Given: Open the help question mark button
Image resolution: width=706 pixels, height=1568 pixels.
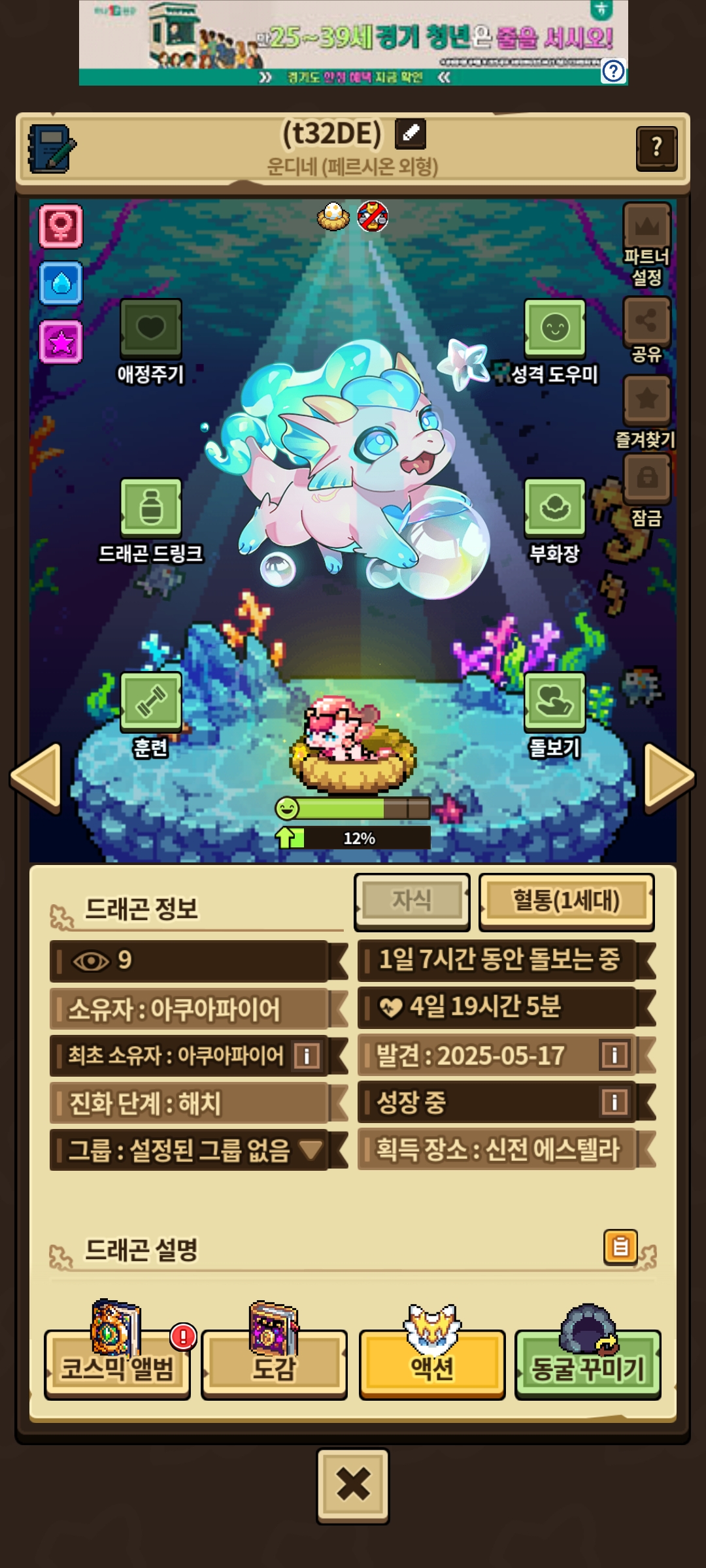Looking at the screenshot, I should [656, 148].
